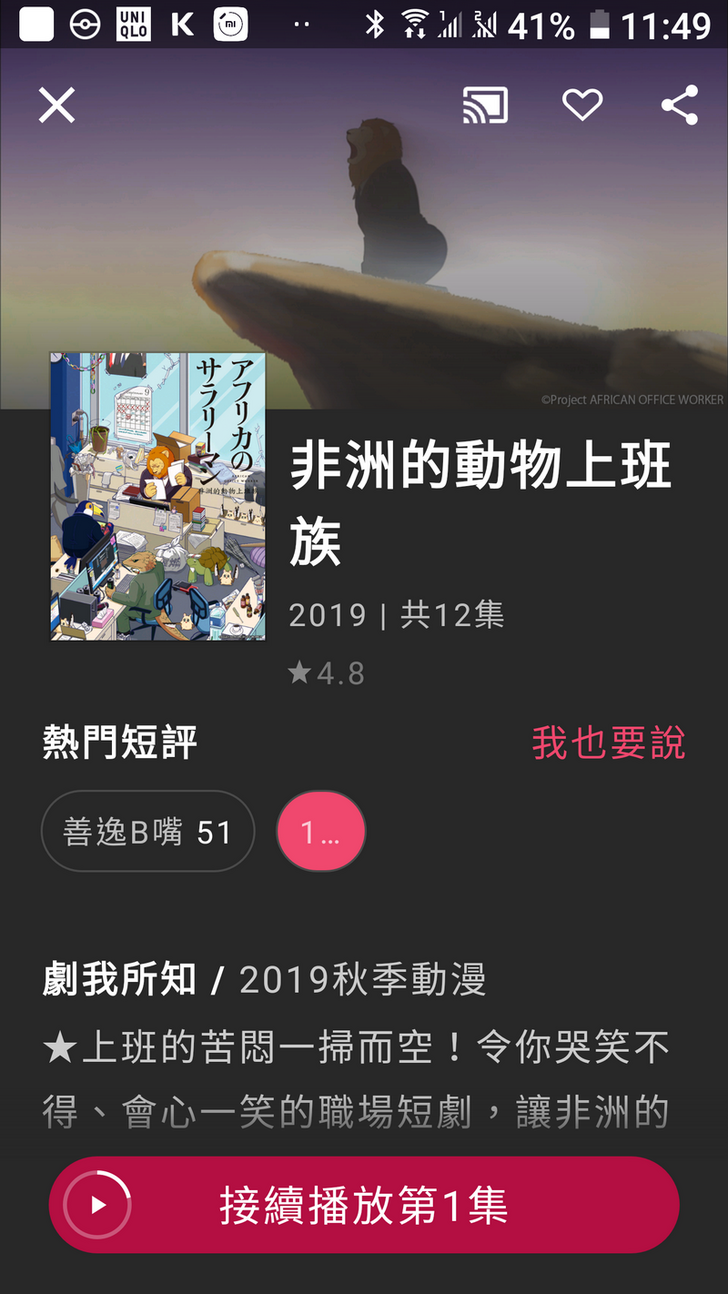Resume playback with 接續播放第1集
The image size is (728, 1294).
(364, 1205)
